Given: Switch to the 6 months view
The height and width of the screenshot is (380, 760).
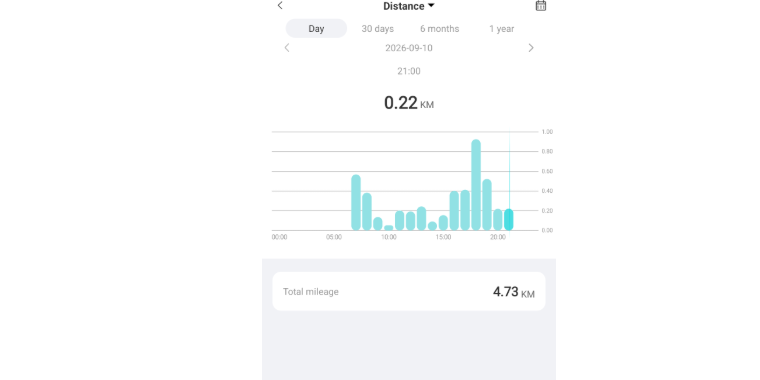Looking at the screenshot, I should 440,29.
